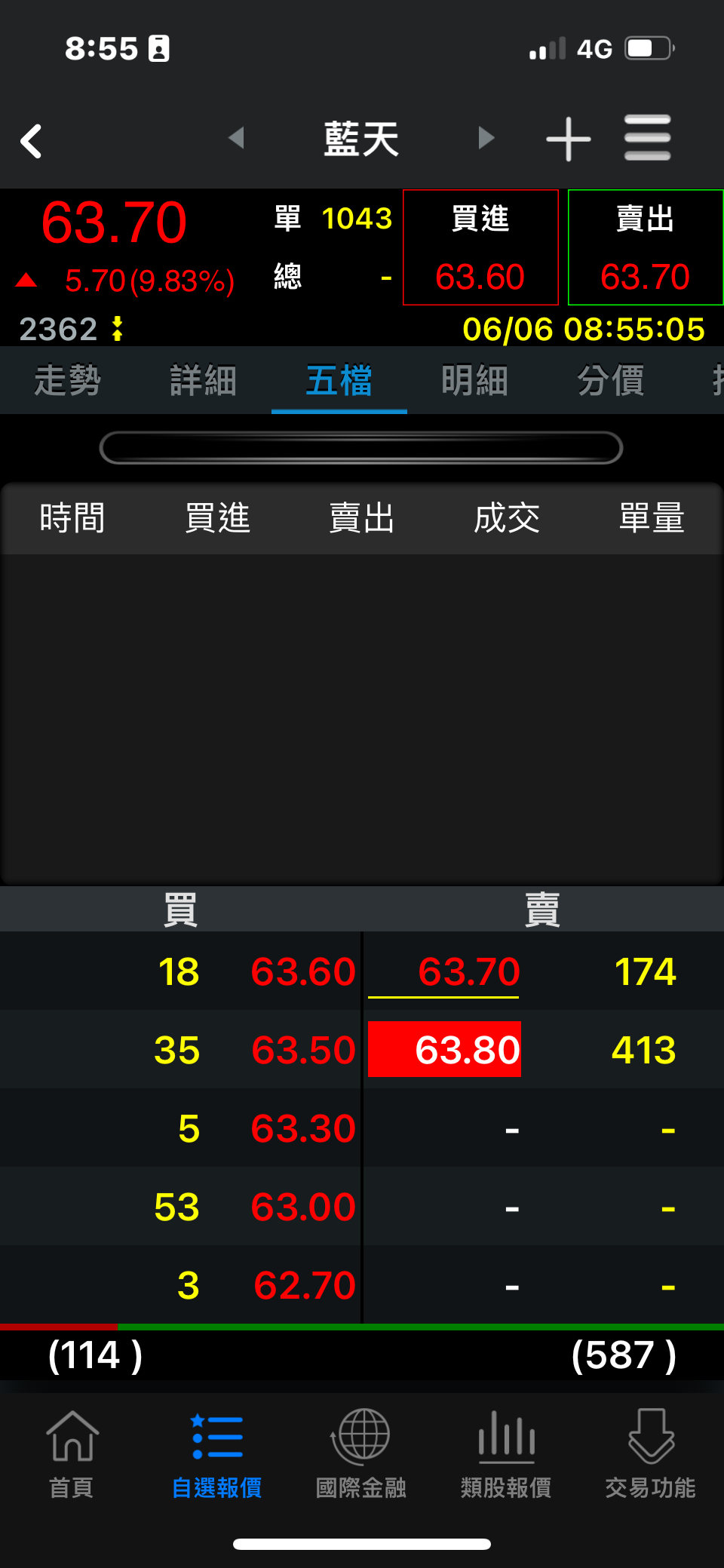Switch to the 分價 tab
The height and width of the screenshot is (1568, 724).
tap(611, 380)
